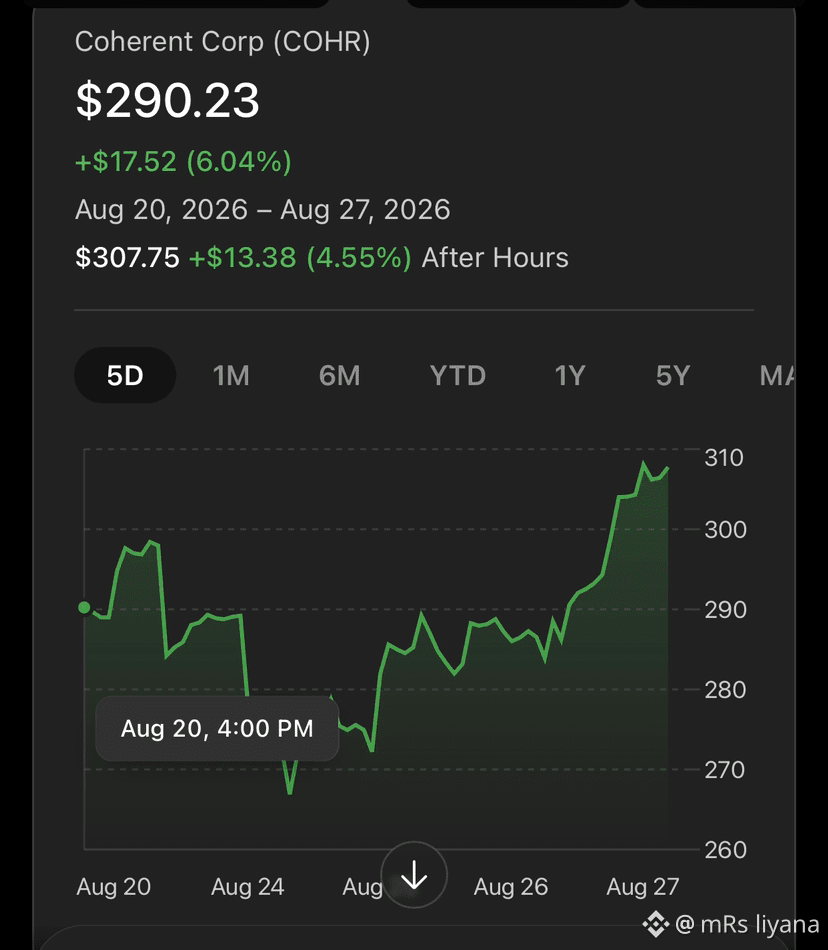Switch chart to 6M range

click(x=339, y=376)
